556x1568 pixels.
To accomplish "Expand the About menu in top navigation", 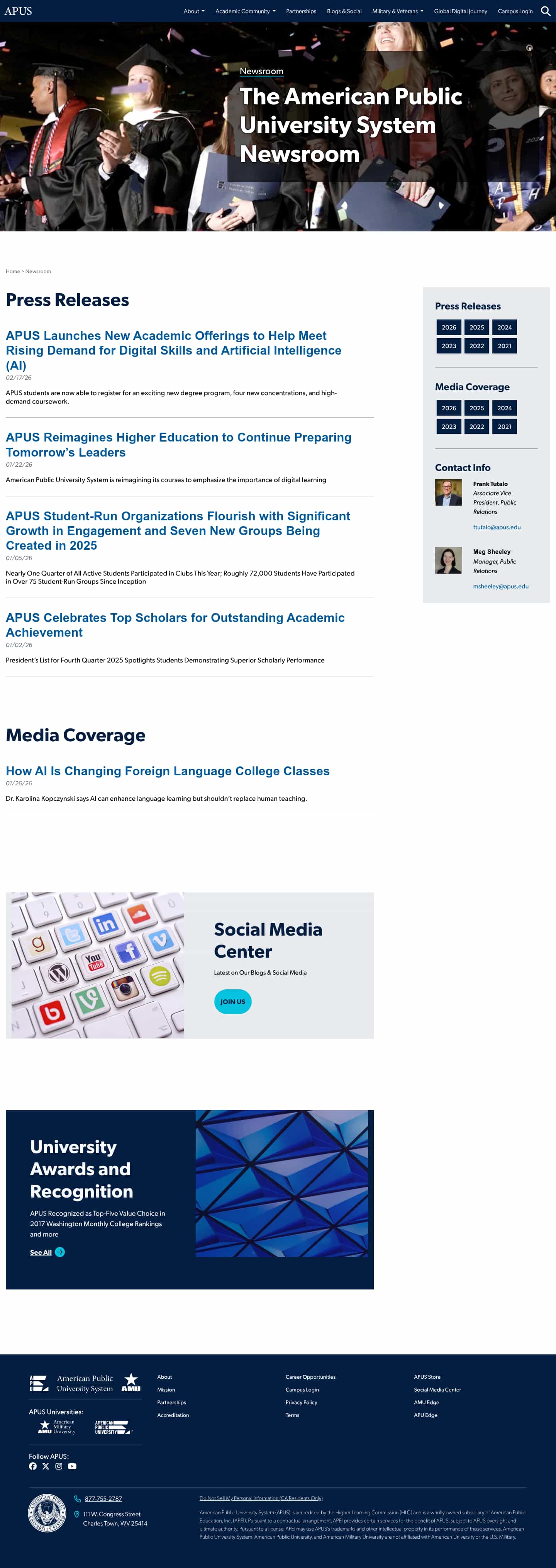I will click(193, 11).
